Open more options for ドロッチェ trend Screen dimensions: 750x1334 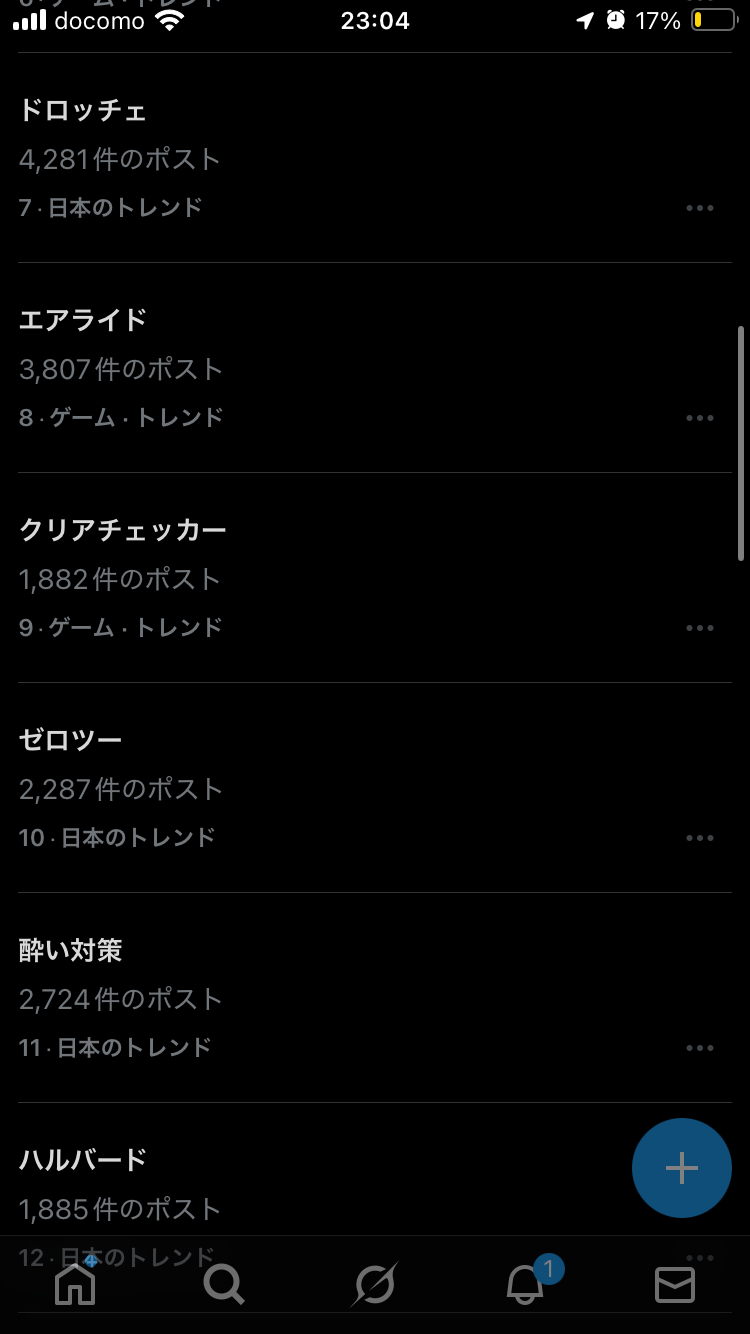coord(700,208)
